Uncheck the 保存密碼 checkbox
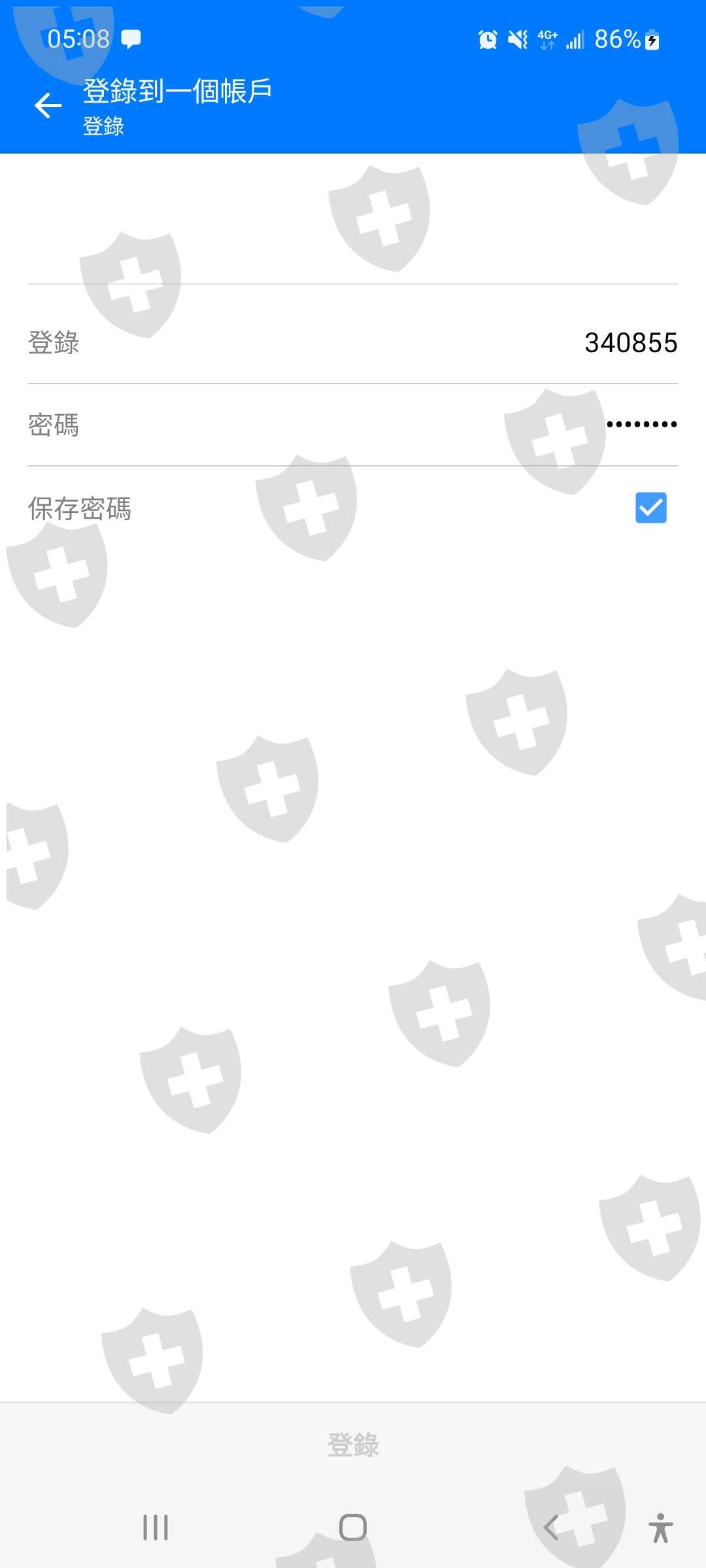The image size is (706, 1568). [650, 508]
